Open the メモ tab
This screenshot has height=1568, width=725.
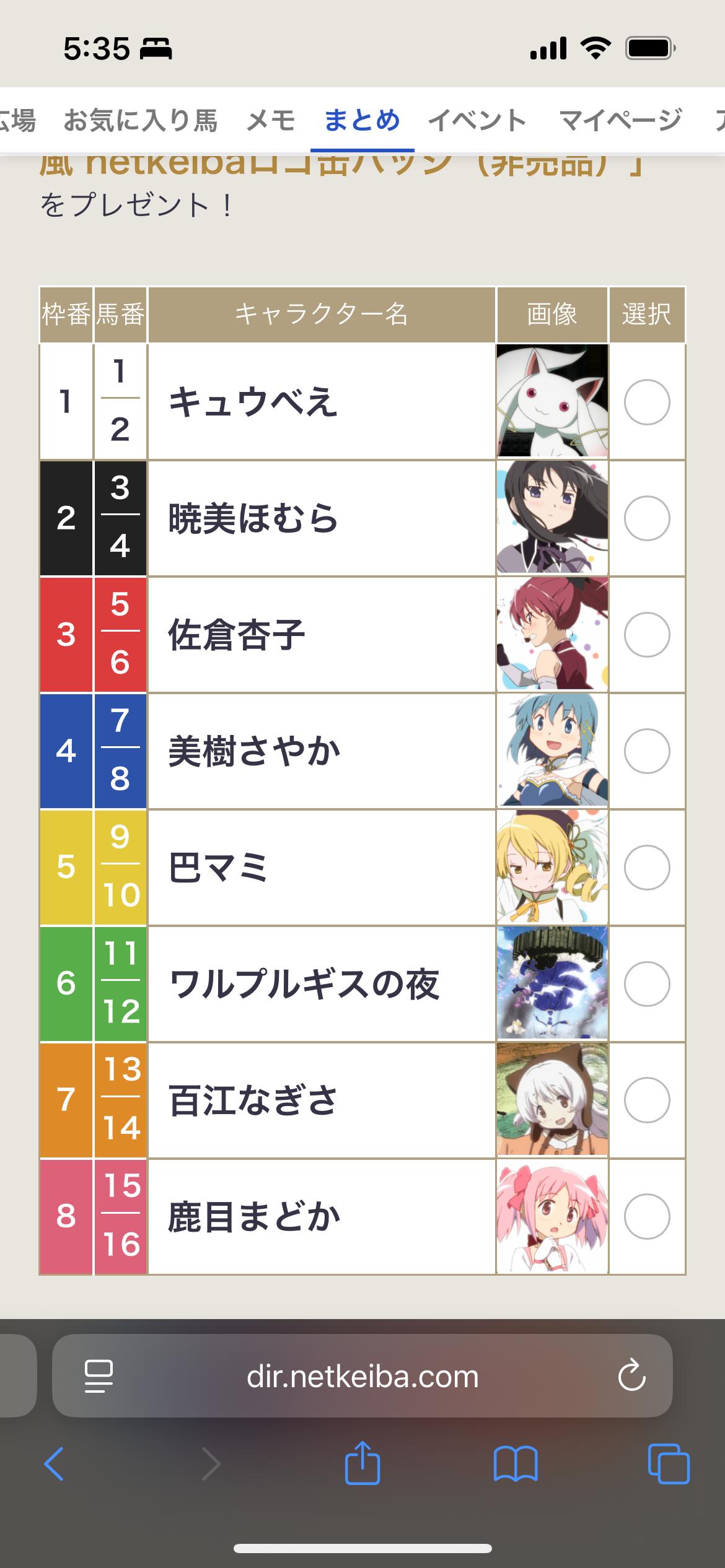(271, 120)
